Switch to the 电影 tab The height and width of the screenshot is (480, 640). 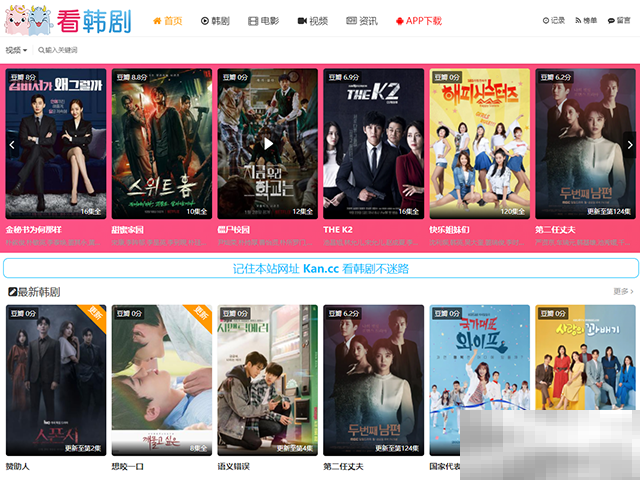coord(263,20)
